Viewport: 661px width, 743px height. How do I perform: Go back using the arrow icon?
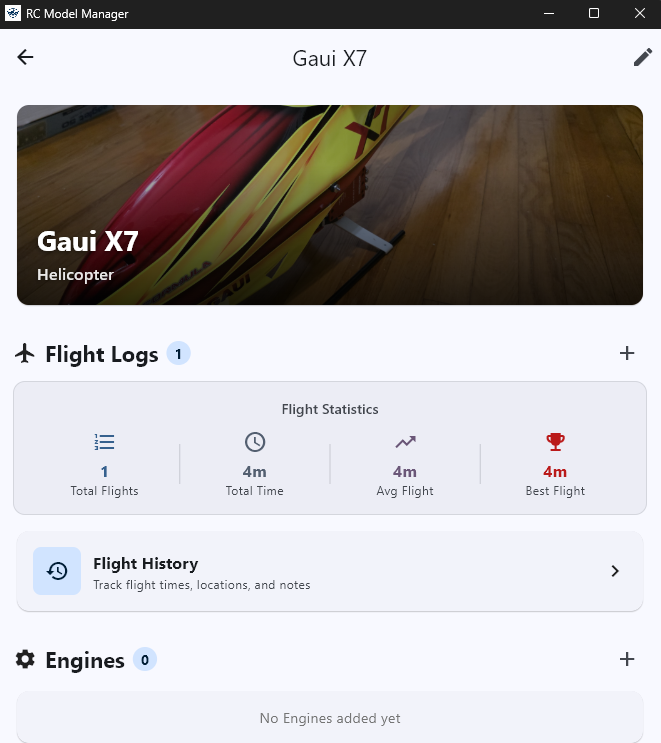tap(25, 57)
